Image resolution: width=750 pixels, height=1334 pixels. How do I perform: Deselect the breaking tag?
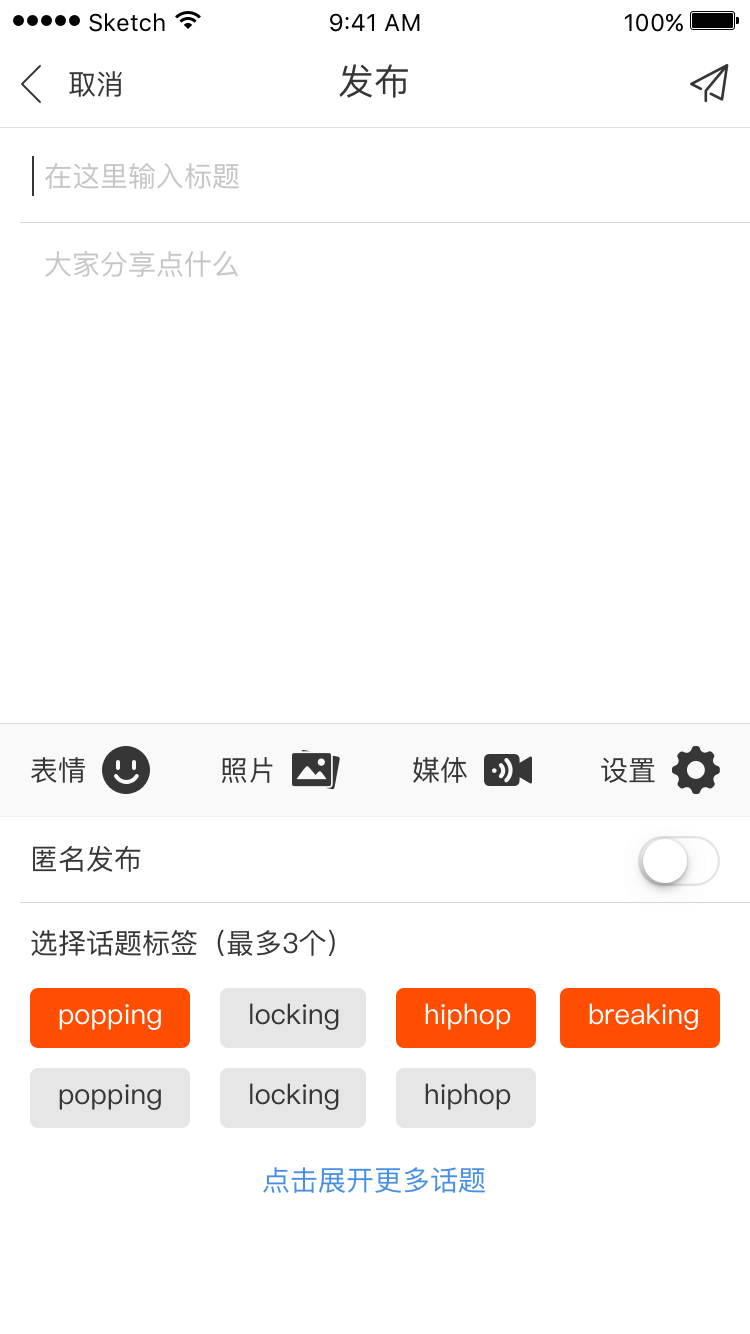(x=640, y=1018)
